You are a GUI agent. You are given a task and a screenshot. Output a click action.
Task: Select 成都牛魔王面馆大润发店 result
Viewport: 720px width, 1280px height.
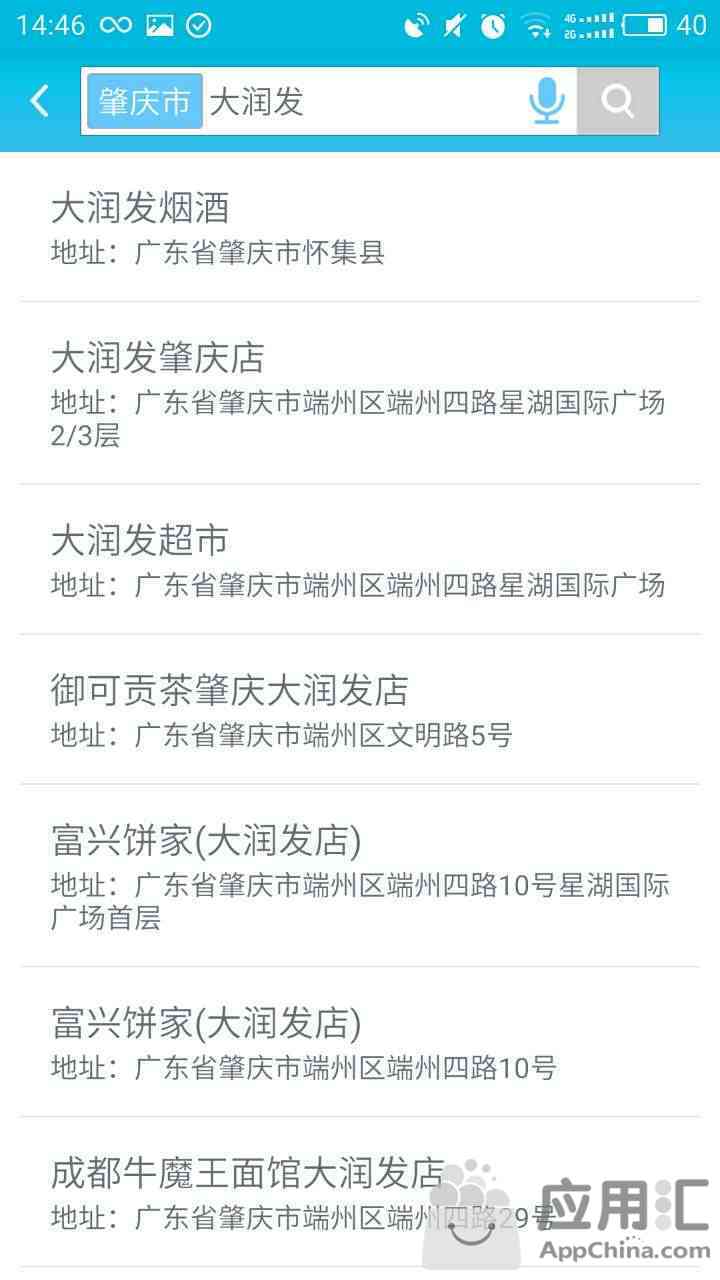click(360, 1192)
